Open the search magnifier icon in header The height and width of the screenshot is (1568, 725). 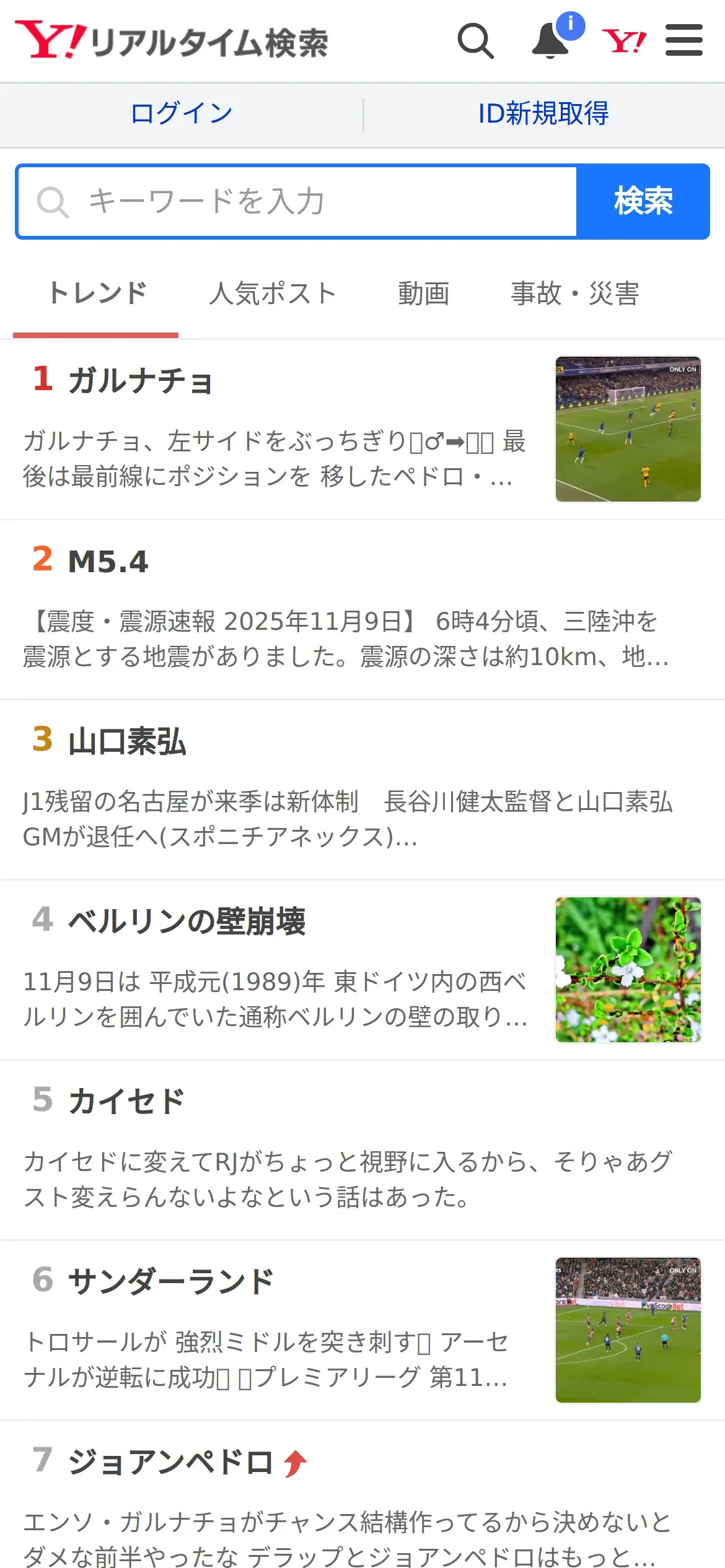click(475, 41)
